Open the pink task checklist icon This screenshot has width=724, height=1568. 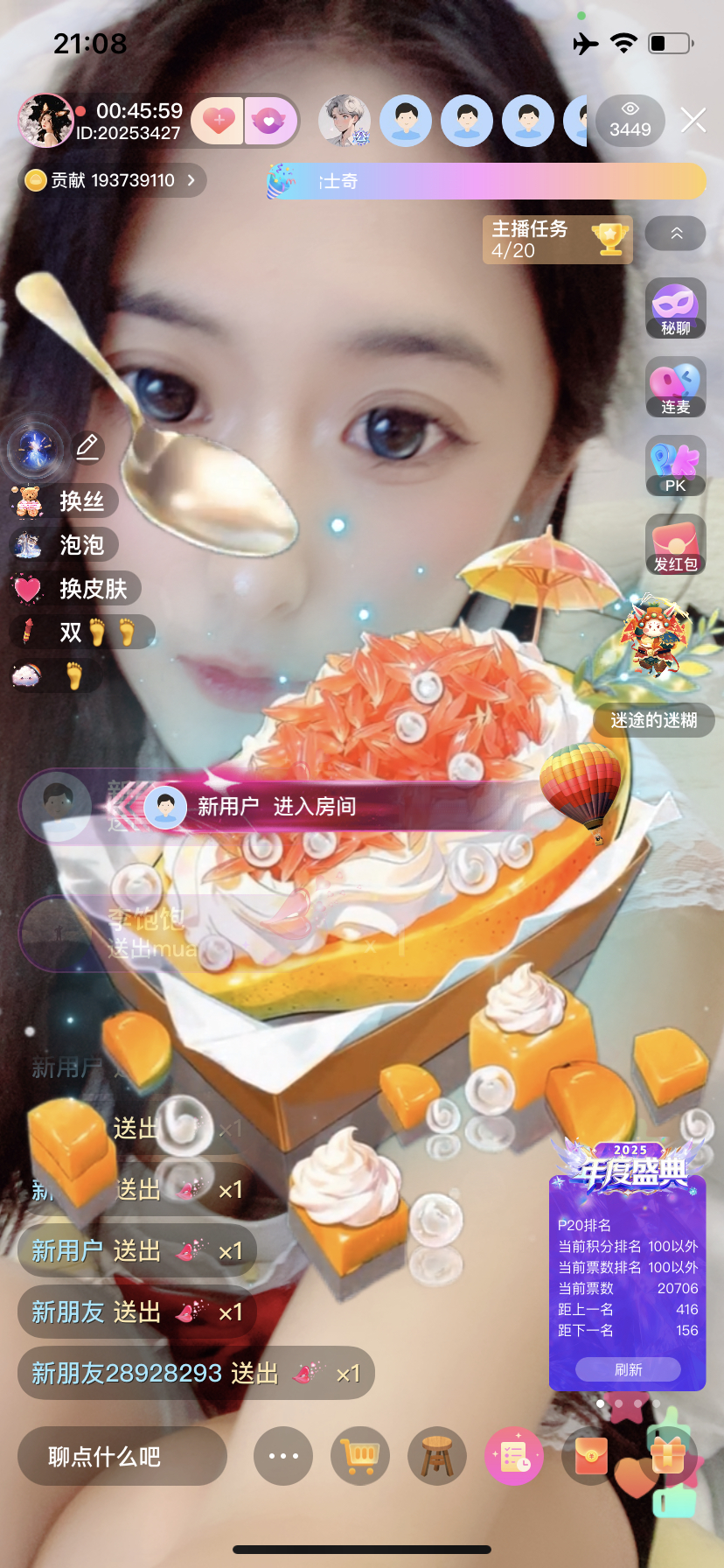(x=514, y=1456)
